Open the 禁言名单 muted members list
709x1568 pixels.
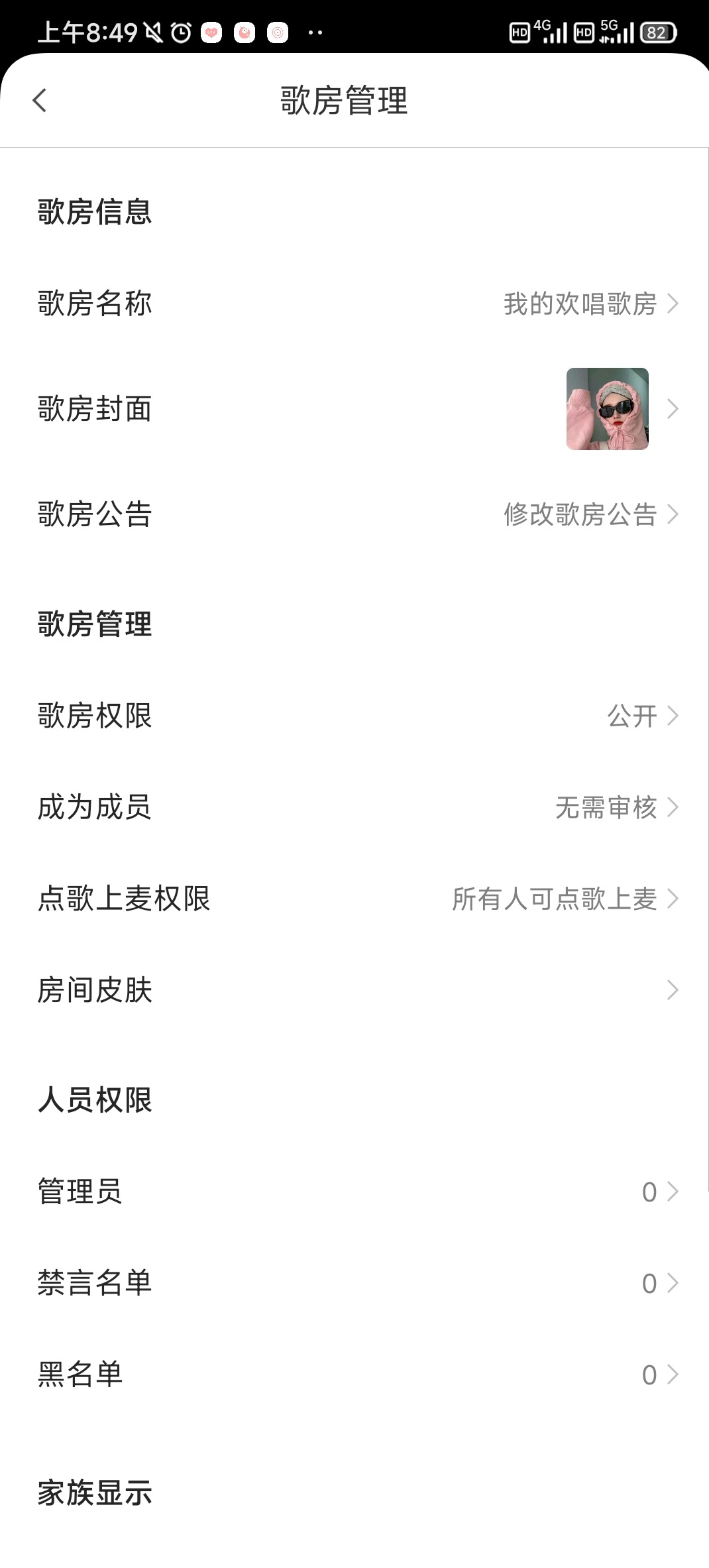click(x=331, y=1283)
